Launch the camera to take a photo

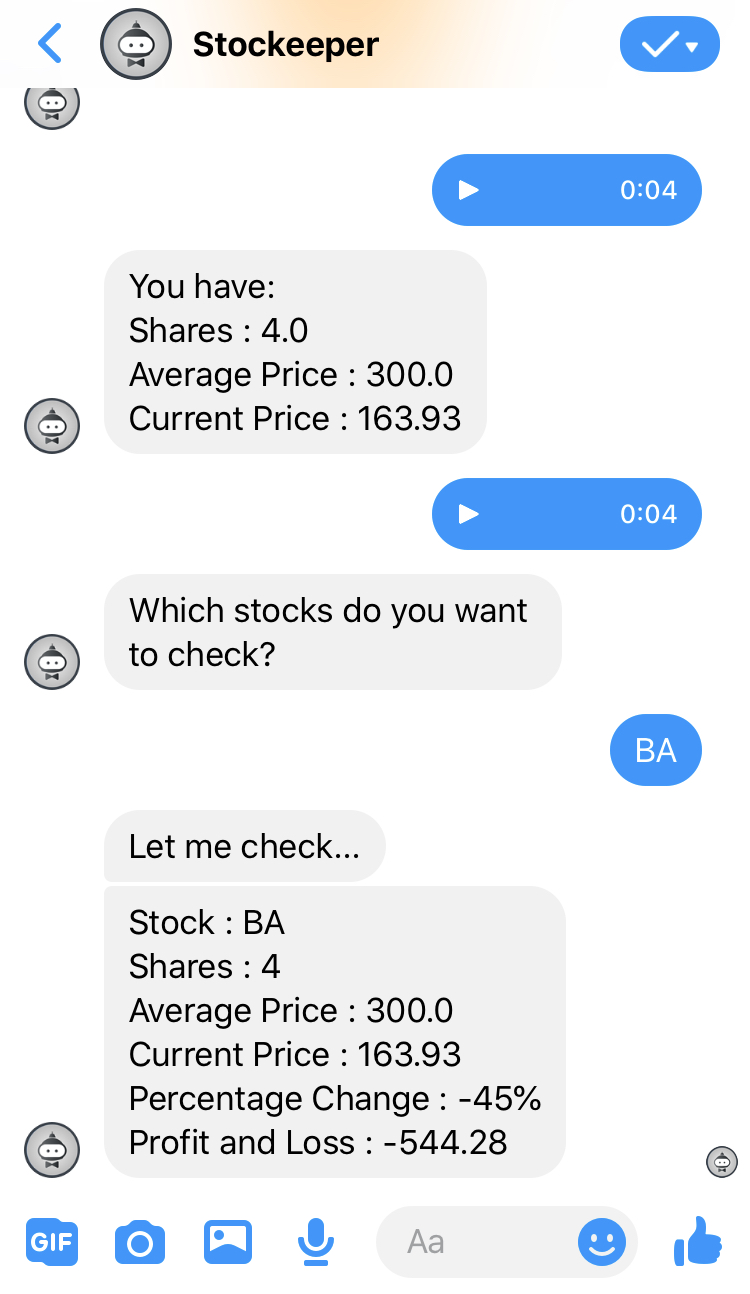click(140, 1243)
